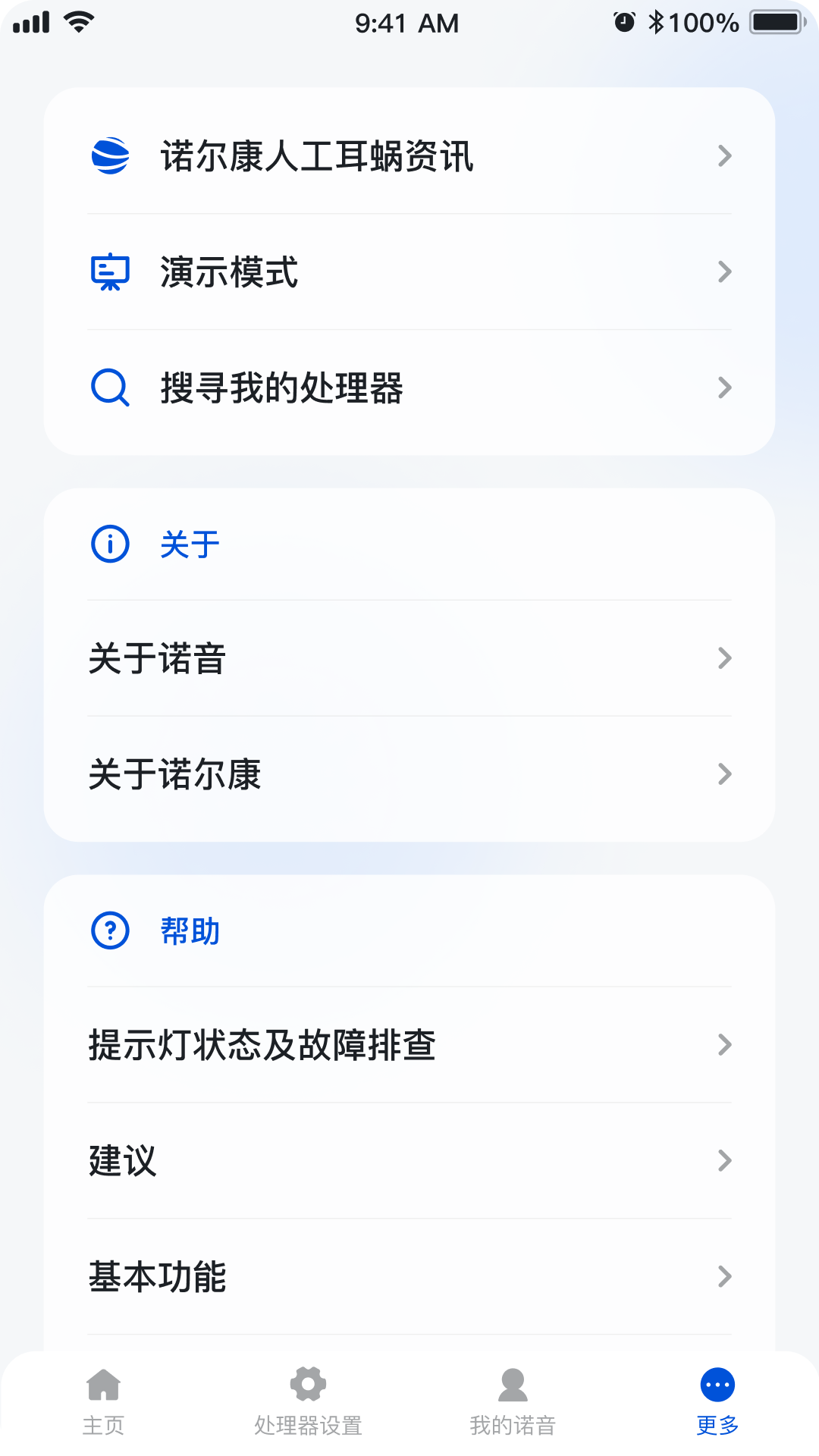
Task: Click the question mark icon beside 帮助
Action: [108, 932]
